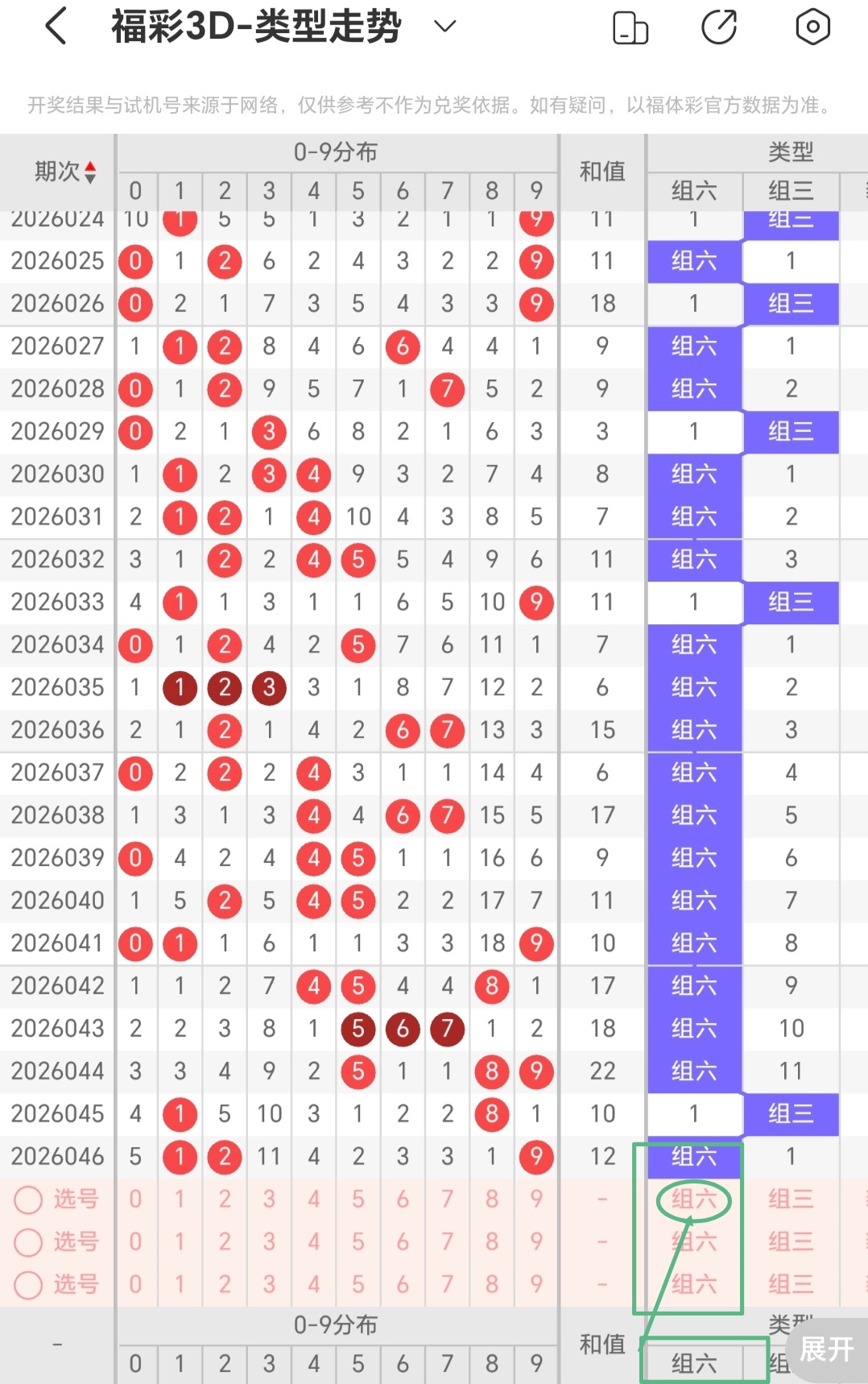Go back using the top-left arrow
This screenshot has height=1384, width=868.
[56, 27]
